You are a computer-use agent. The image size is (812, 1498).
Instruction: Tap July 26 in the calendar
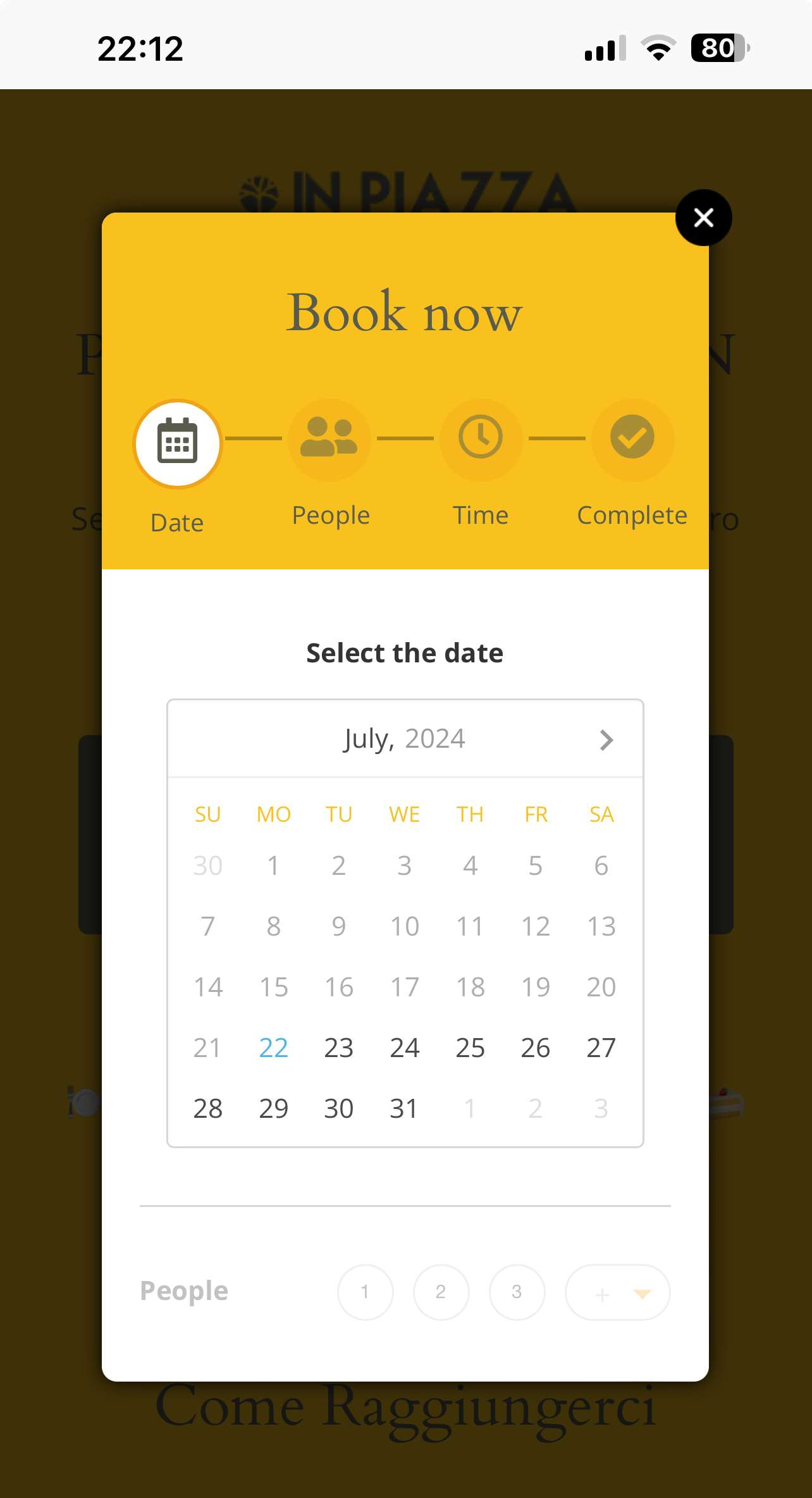[536, 1048]
